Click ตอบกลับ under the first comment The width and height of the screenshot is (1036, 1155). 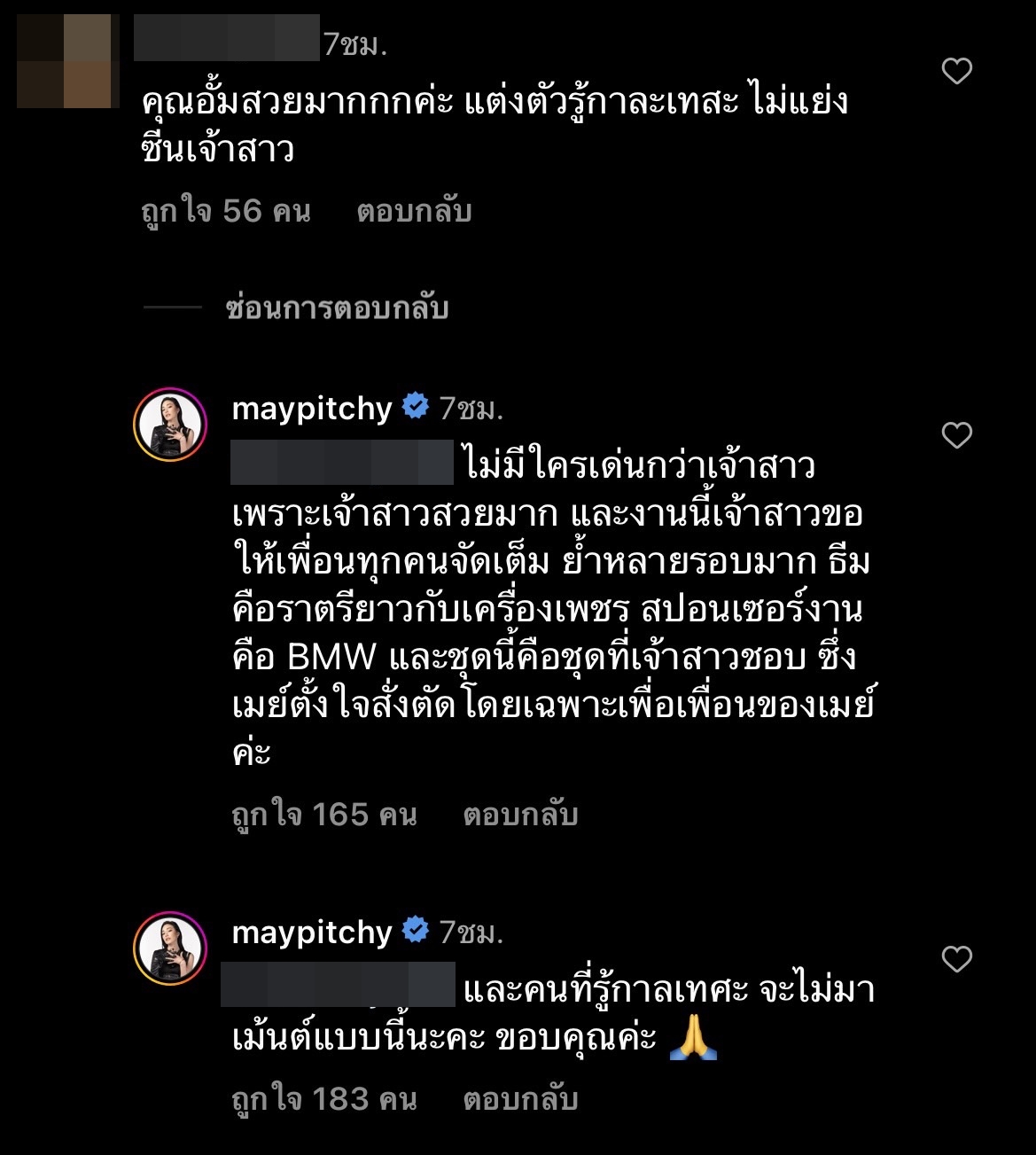pyautogui.click(x=413, y=211)
